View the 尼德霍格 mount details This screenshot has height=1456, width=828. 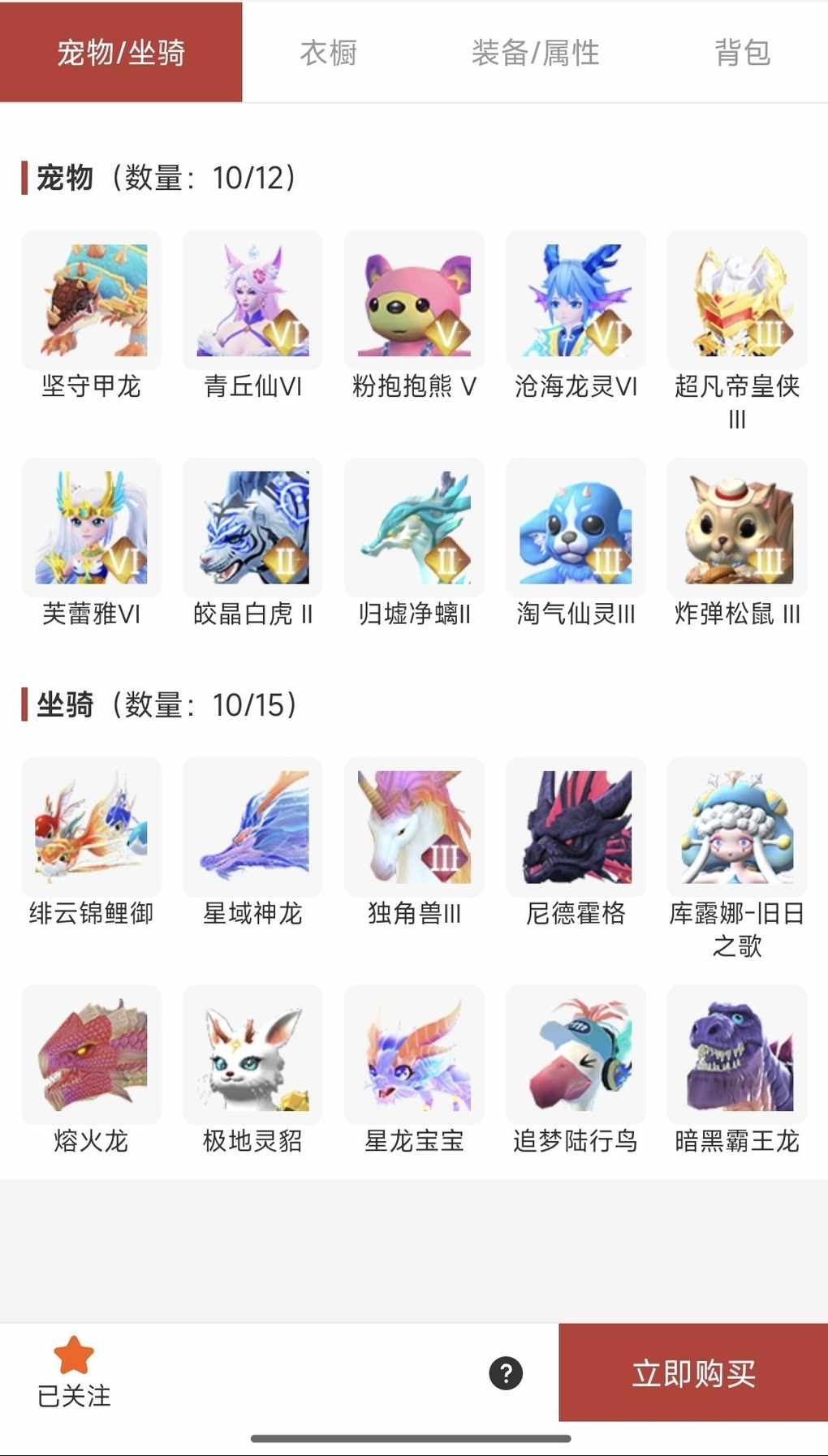click(x=576, y=828)
